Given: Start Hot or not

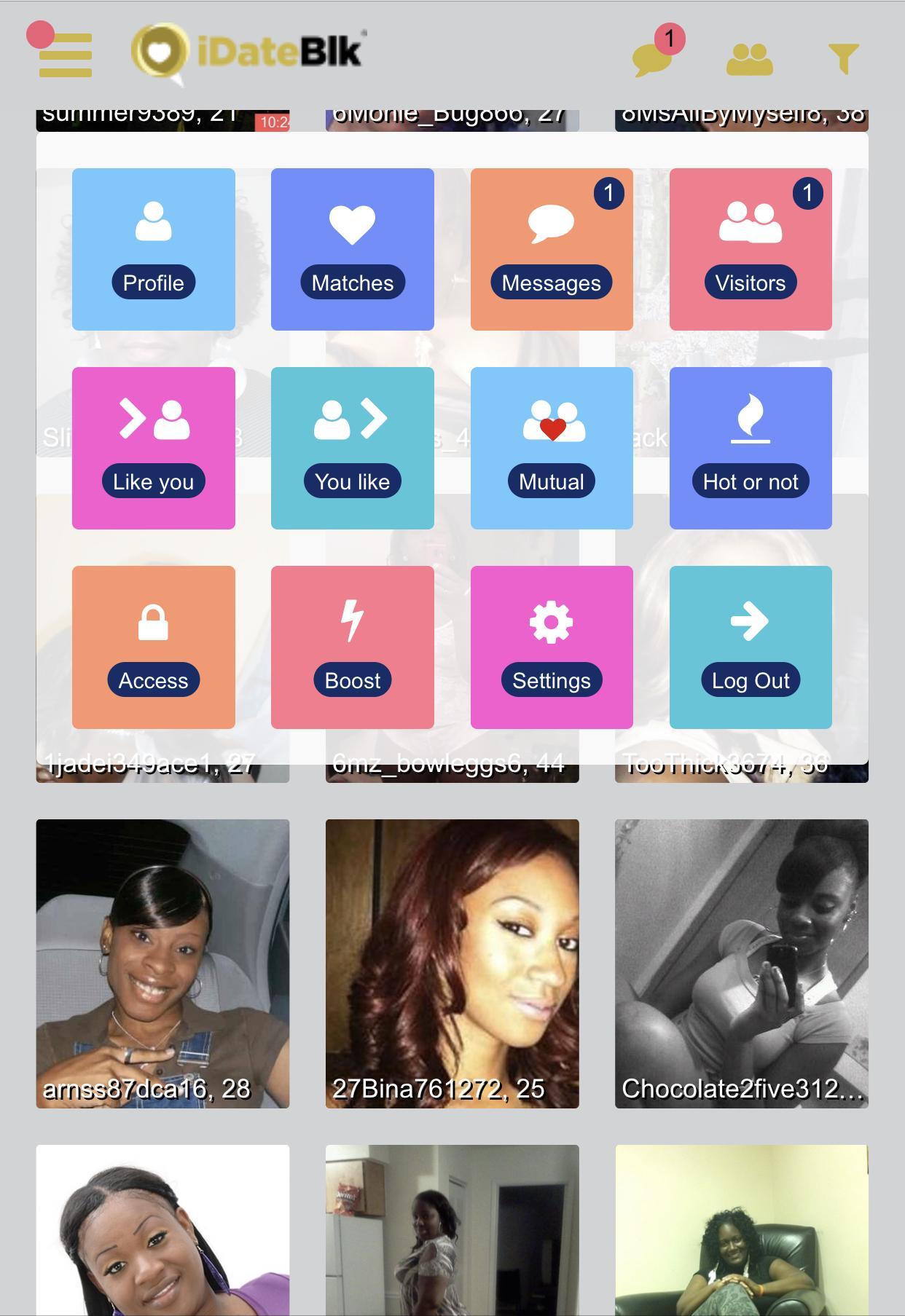Looking at the screenshot, I should click(x=750, y=448).
